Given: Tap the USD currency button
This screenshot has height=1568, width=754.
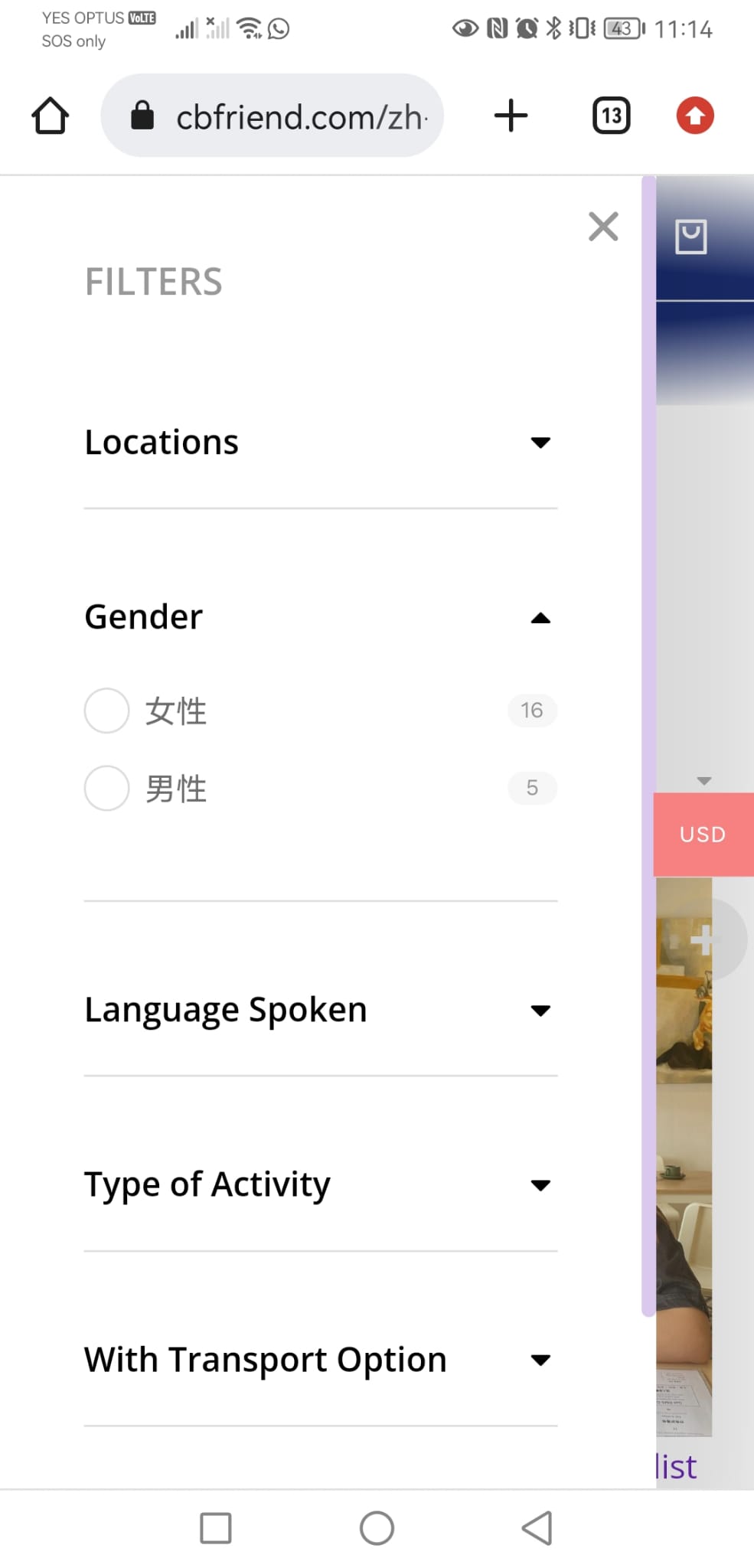Looking at the screenshot, I should [x=703, y=835].
